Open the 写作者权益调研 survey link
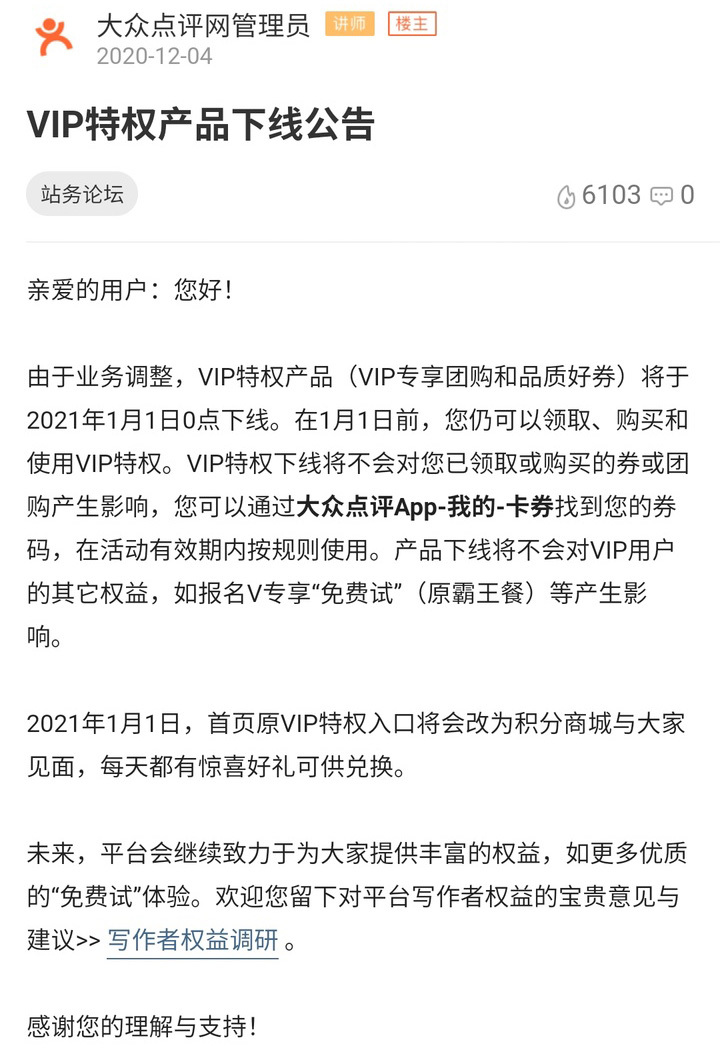Image resolution: width=720 pixels, height=1048 pixels. (x=192, y=942)
